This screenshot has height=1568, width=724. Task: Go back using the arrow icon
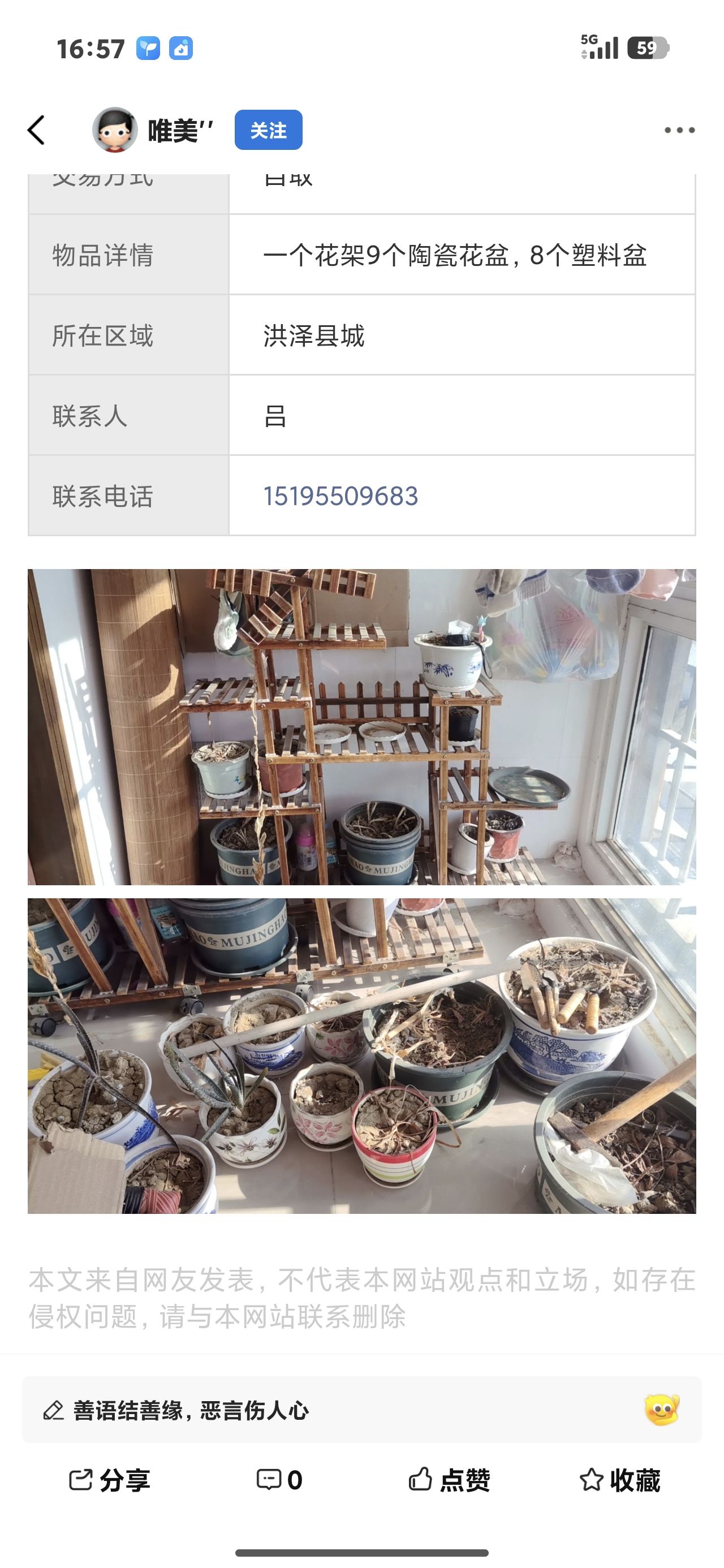(x=37, y=130)
